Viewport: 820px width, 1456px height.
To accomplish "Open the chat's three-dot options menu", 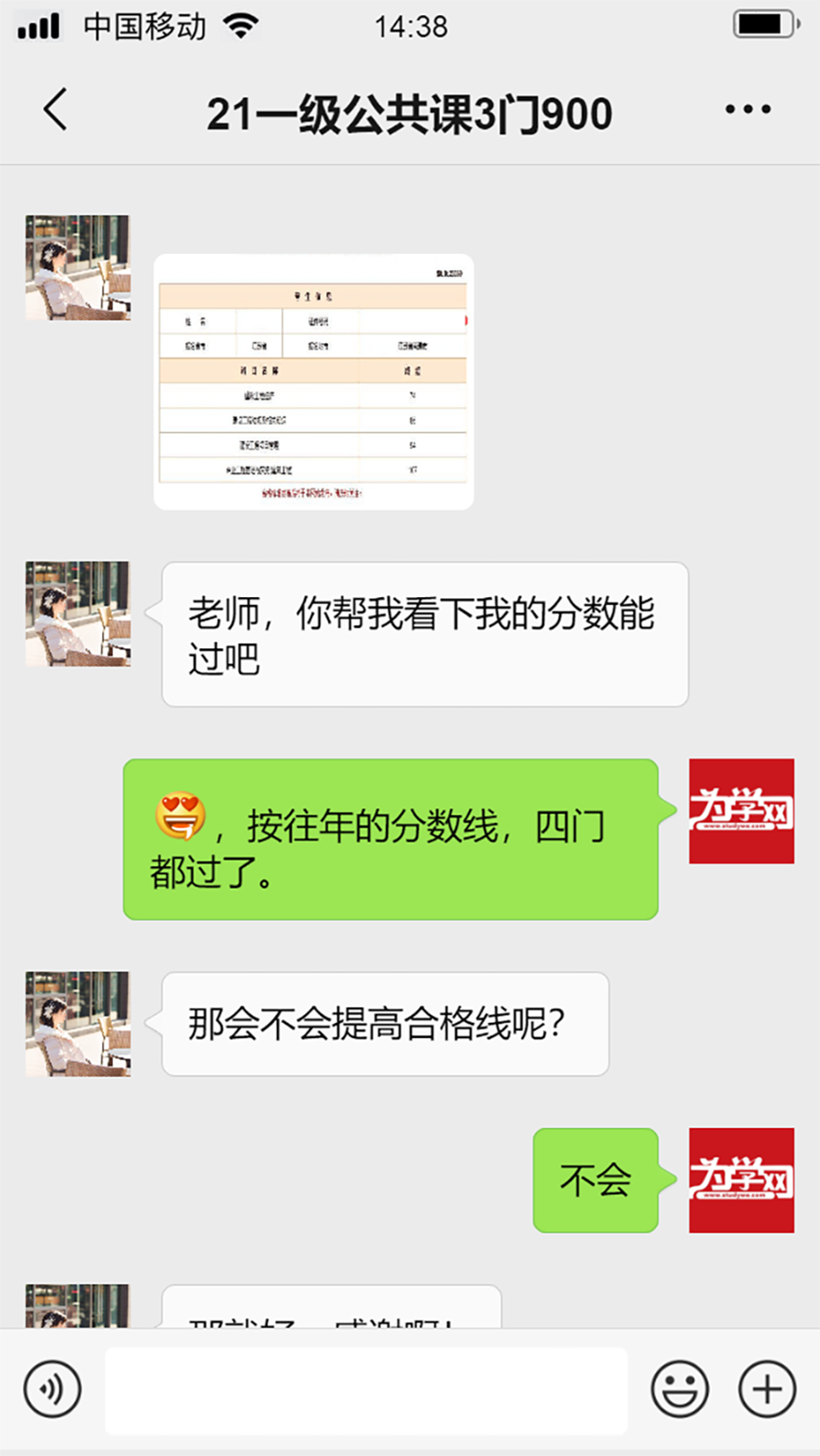I will pos(747,110).
